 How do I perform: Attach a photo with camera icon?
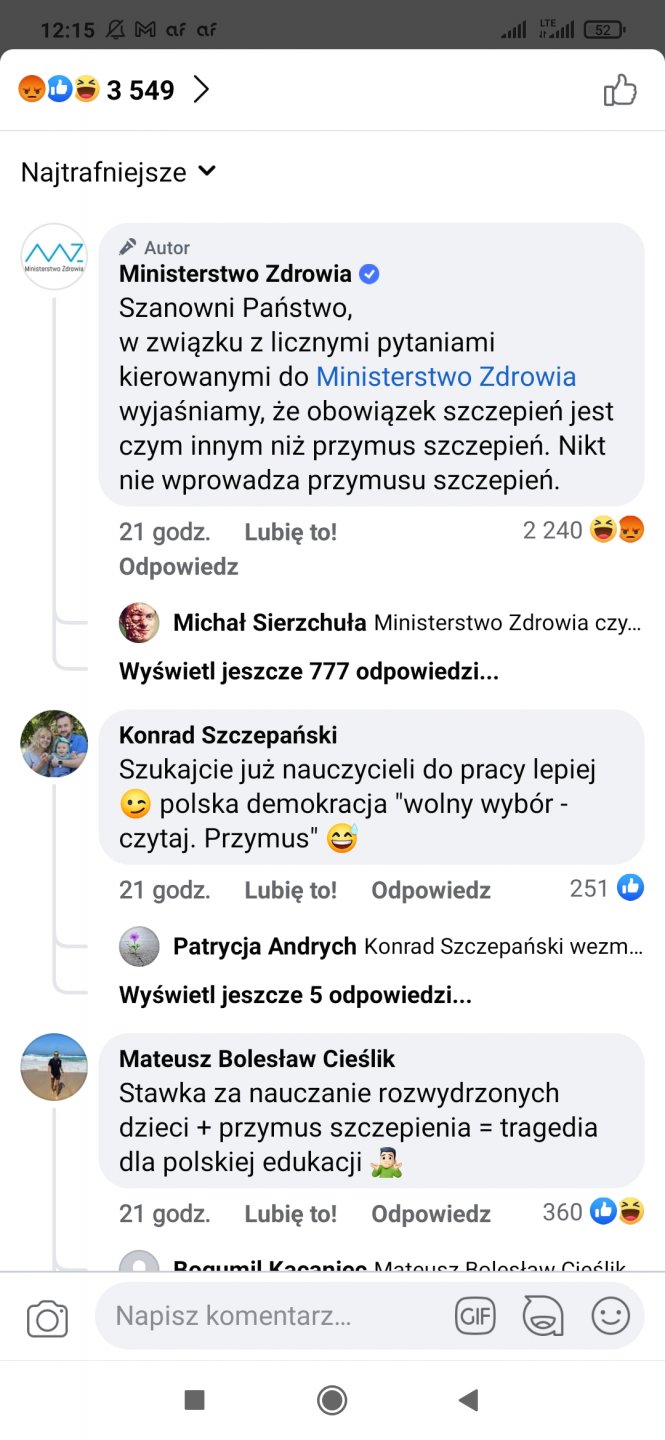(x=47, y=1319)
